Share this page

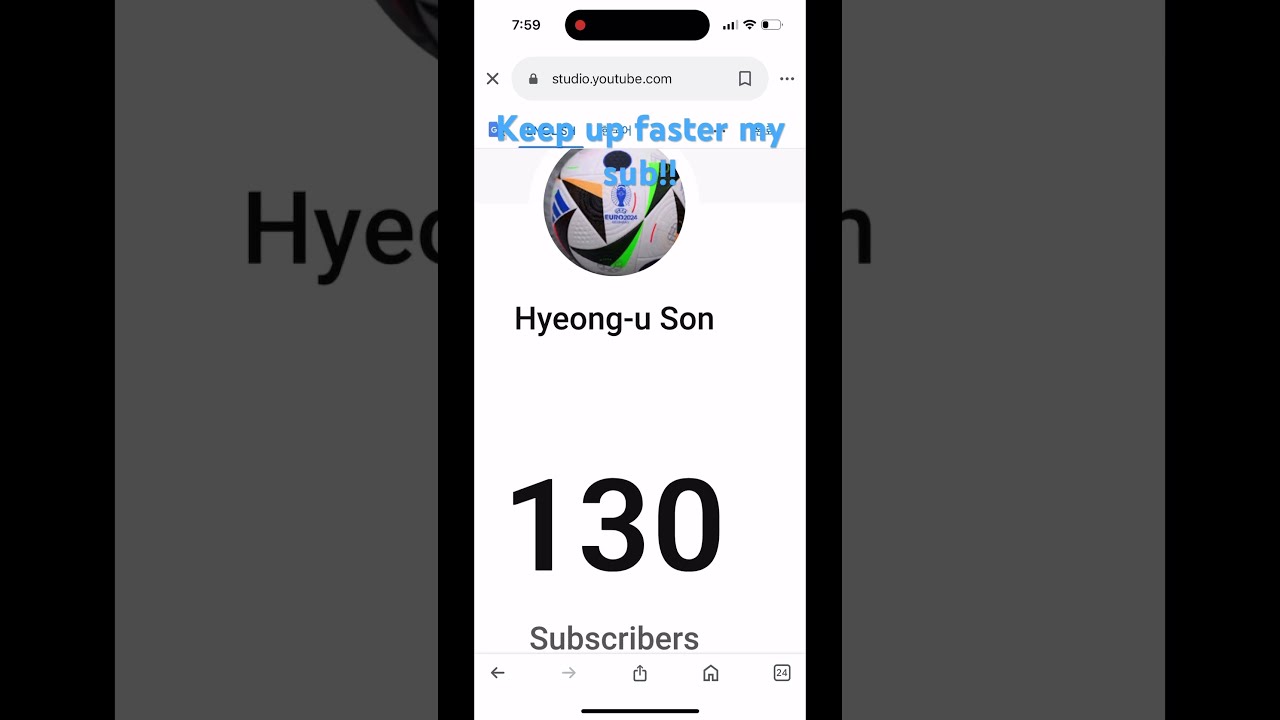640,673
